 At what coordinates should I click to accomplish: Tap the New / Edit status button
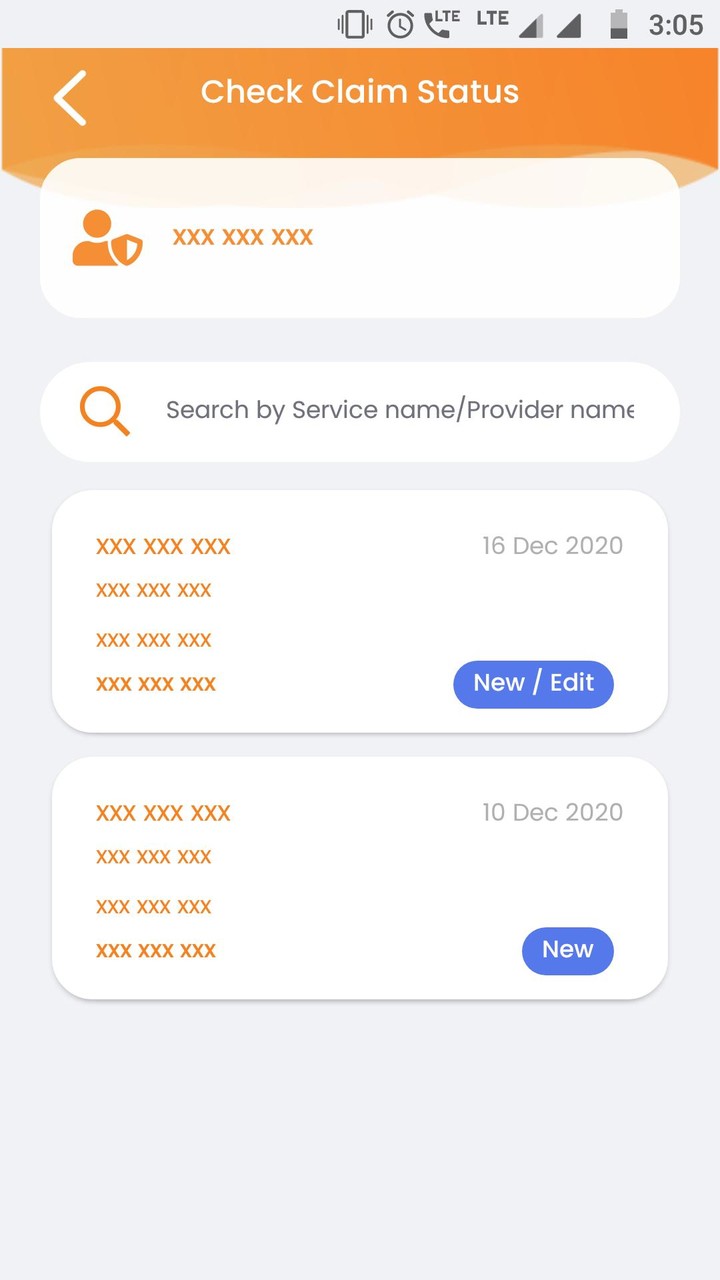[533, 684]
